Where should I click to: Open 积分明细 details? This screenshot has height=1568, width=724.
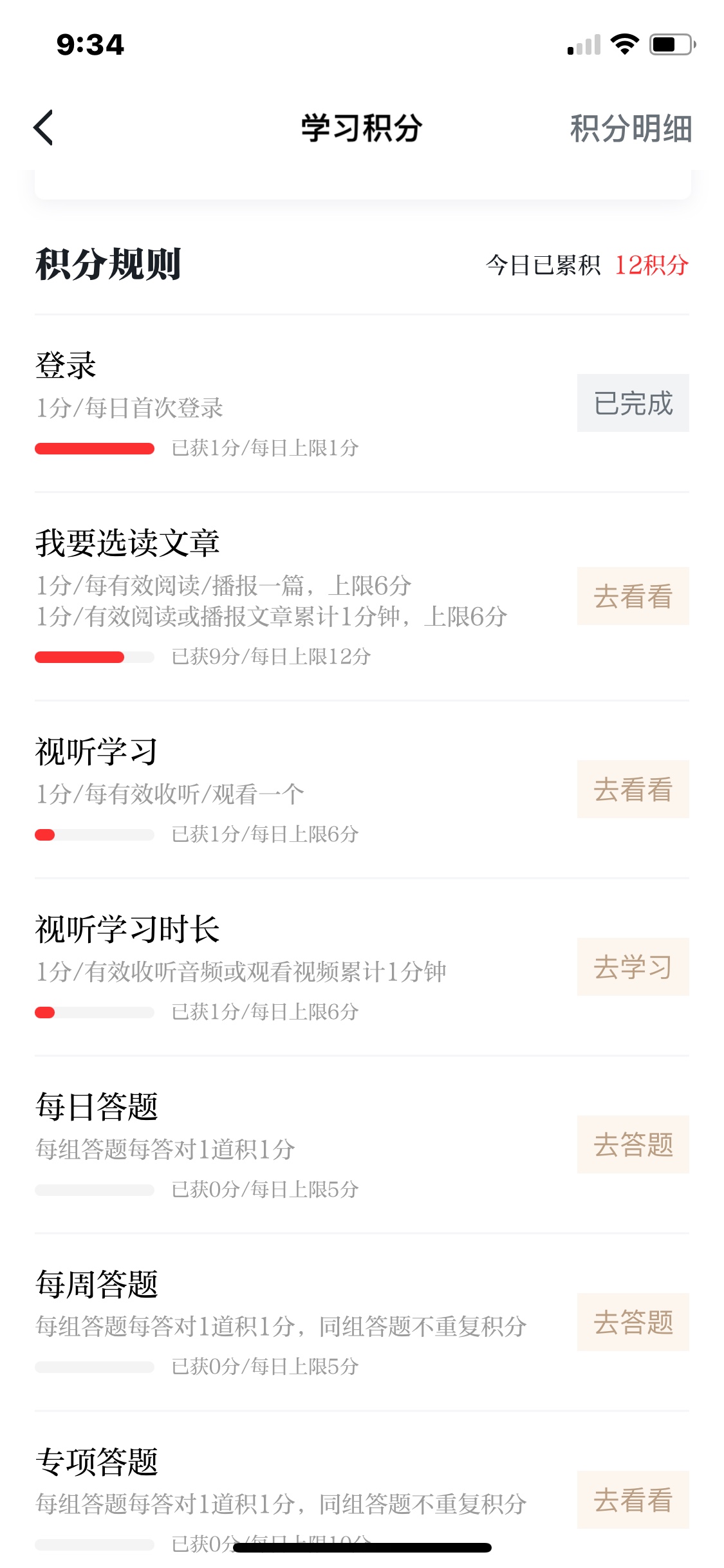pos(631,128)
